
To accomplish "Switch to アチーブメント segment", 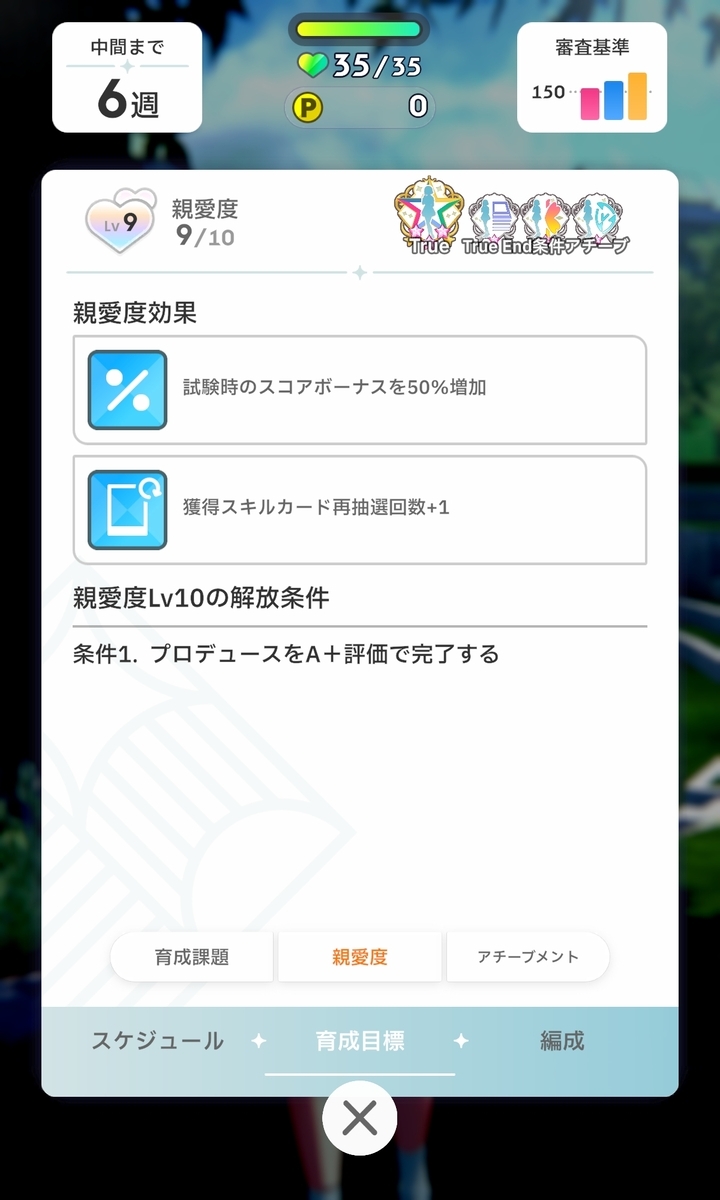I will pos(528,957).
